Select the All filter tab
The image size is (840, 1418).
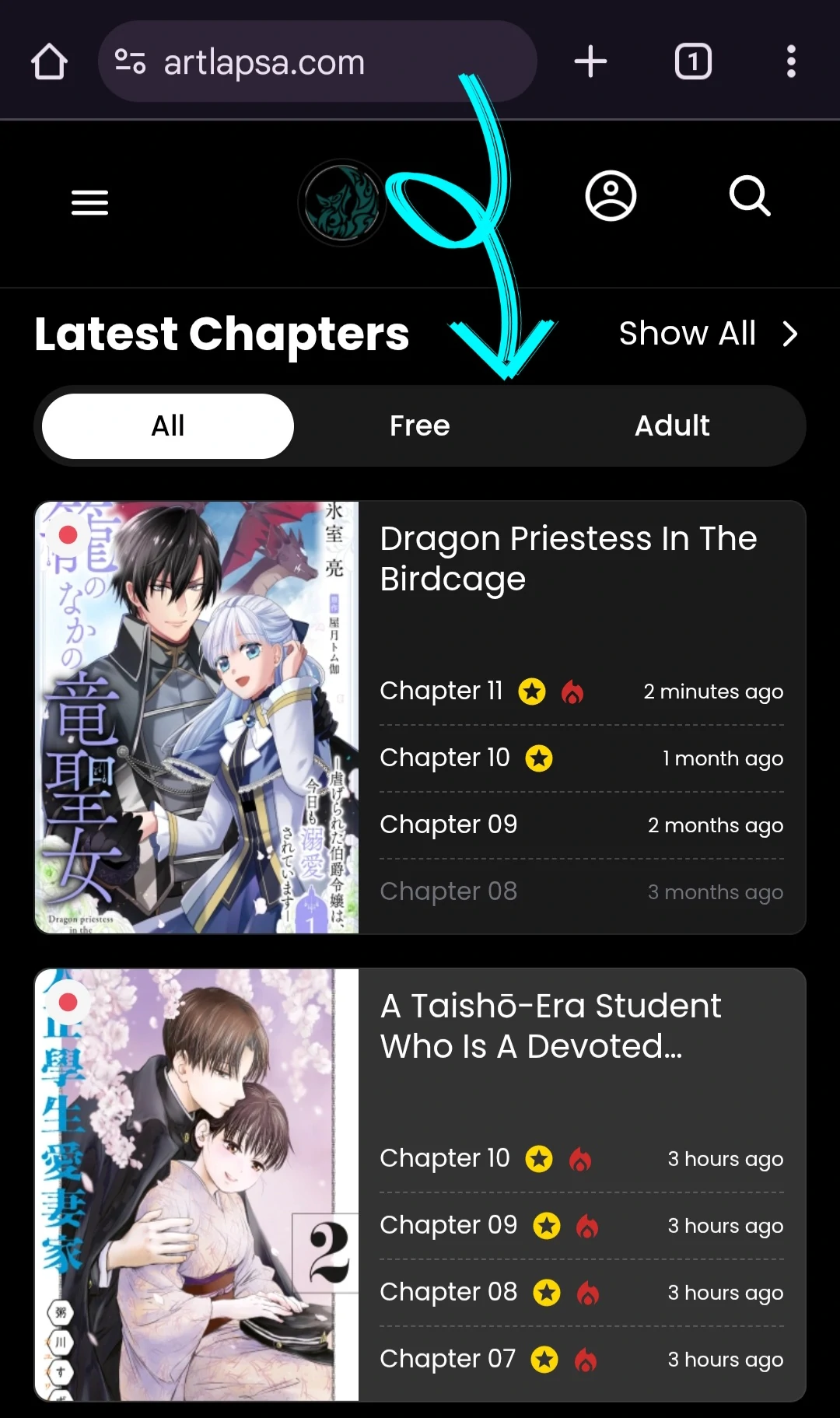[168, 426]
